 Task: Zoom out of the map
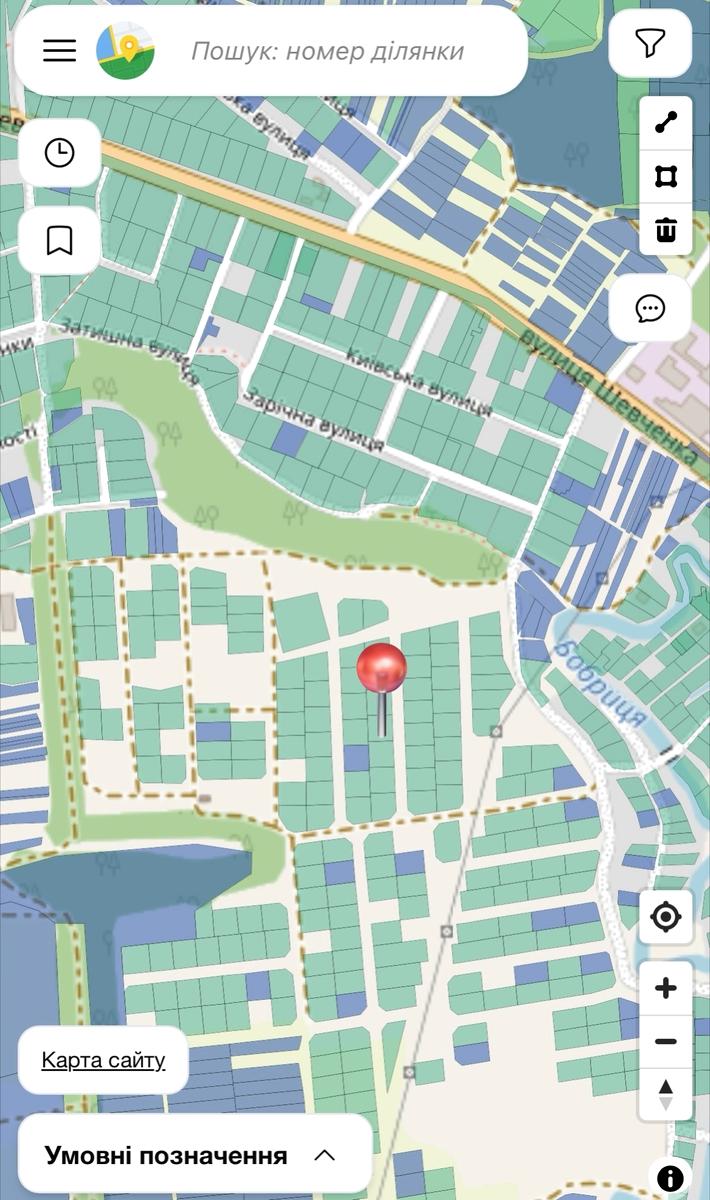tap(665, 1042)
